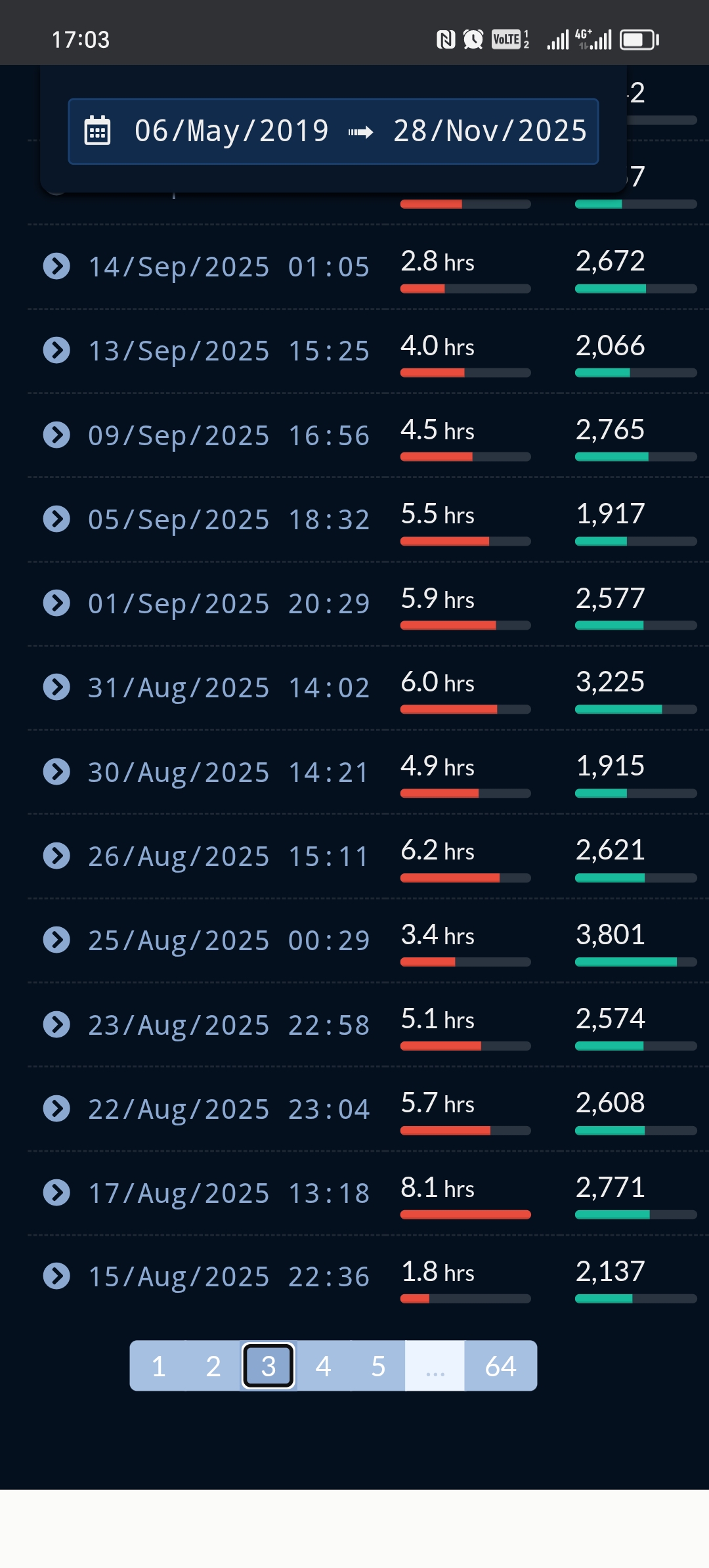Expand the 13/Sep/2025 15:25 entry
709x1568 pixels.
coord(57,351)
